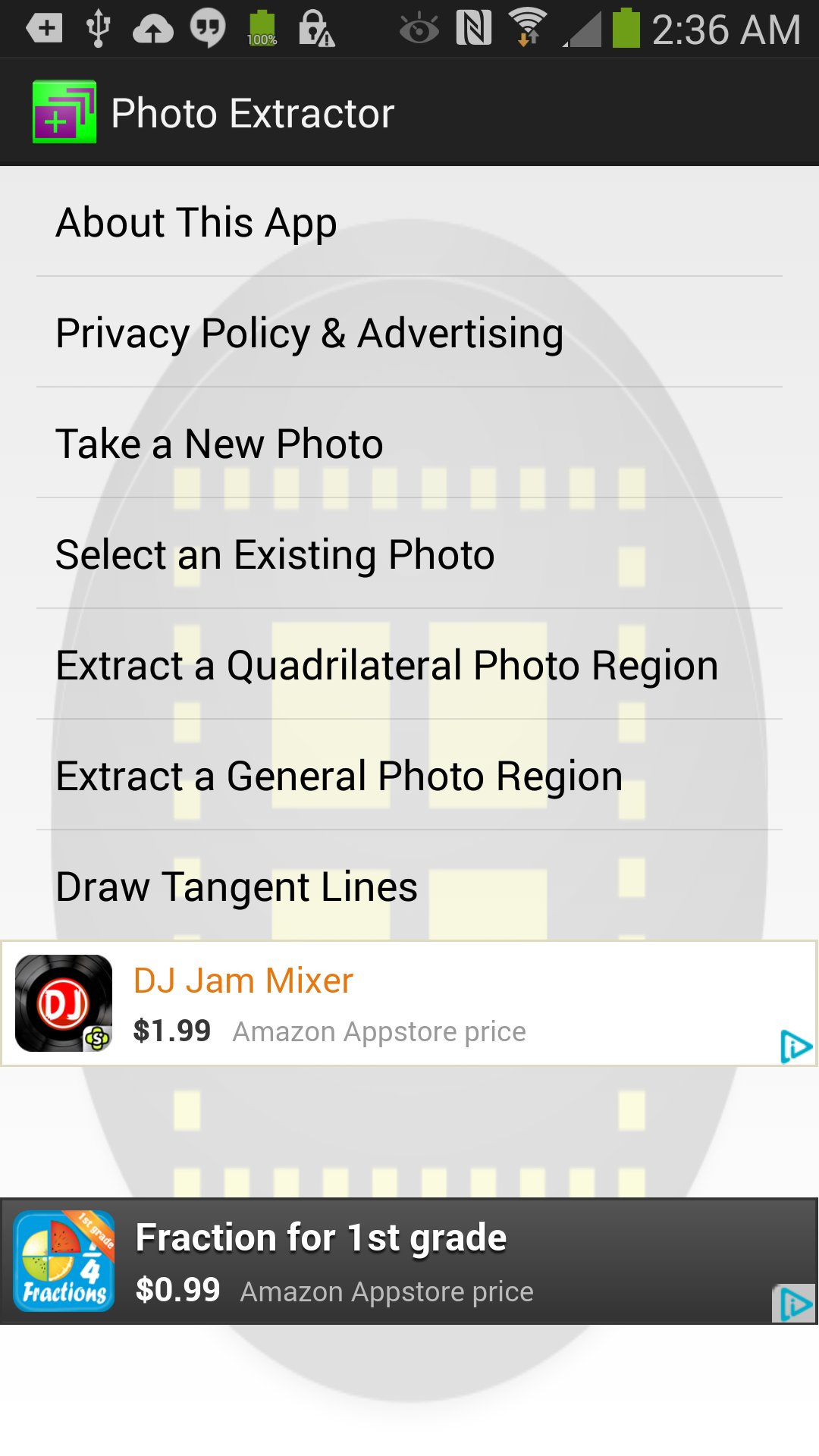Tap the Photo Extractor app icon
This screenshot has height=1456, width=819.
click(64, 111)
